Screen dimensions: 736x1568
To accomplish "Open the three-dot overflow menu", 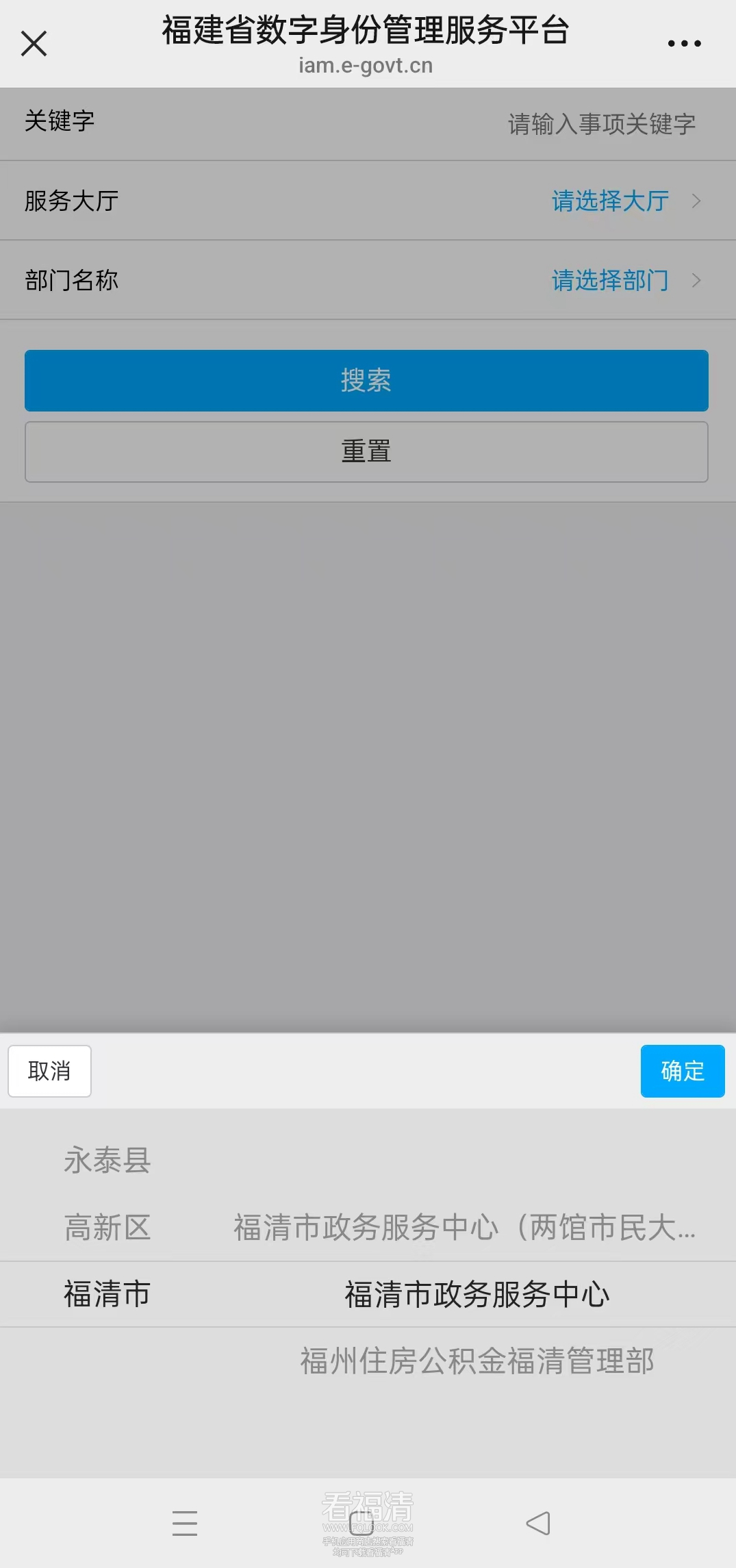I will click(x=684, y=44).
